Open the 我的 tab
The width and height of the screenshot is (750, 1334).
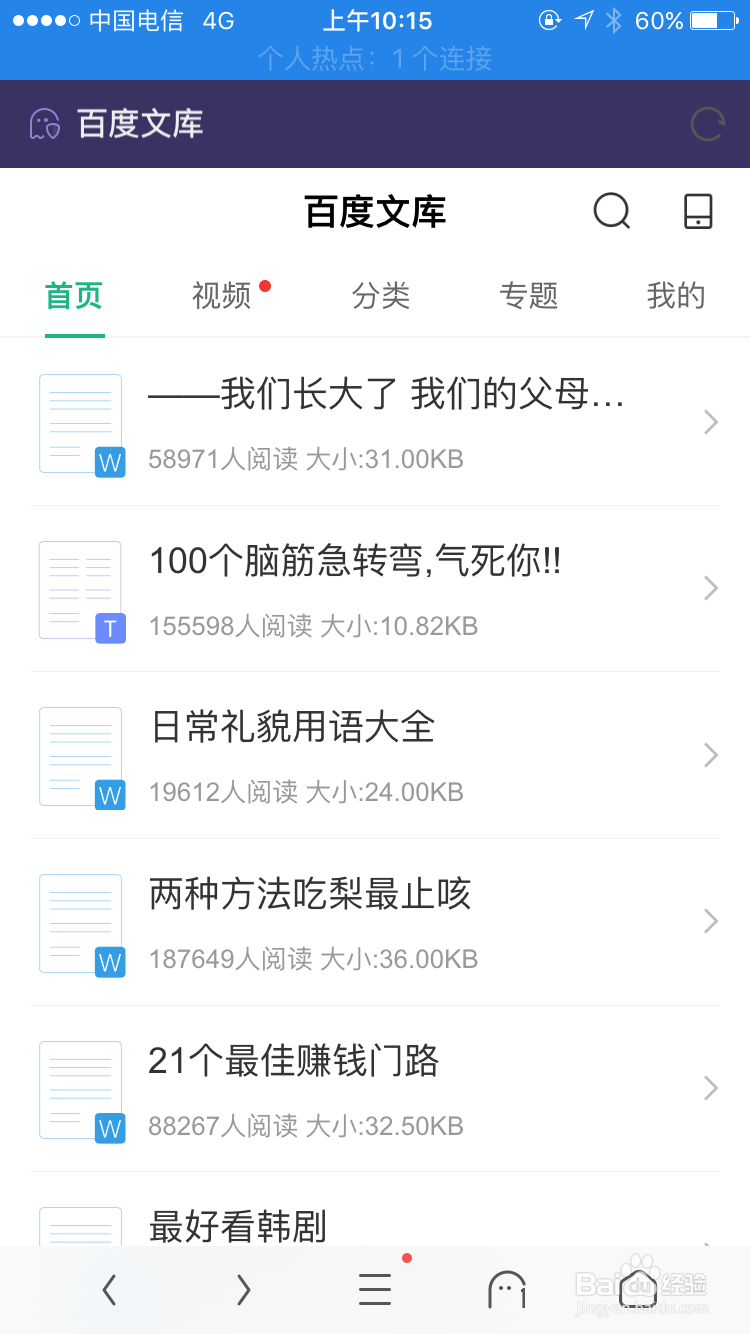pos(676,296)
